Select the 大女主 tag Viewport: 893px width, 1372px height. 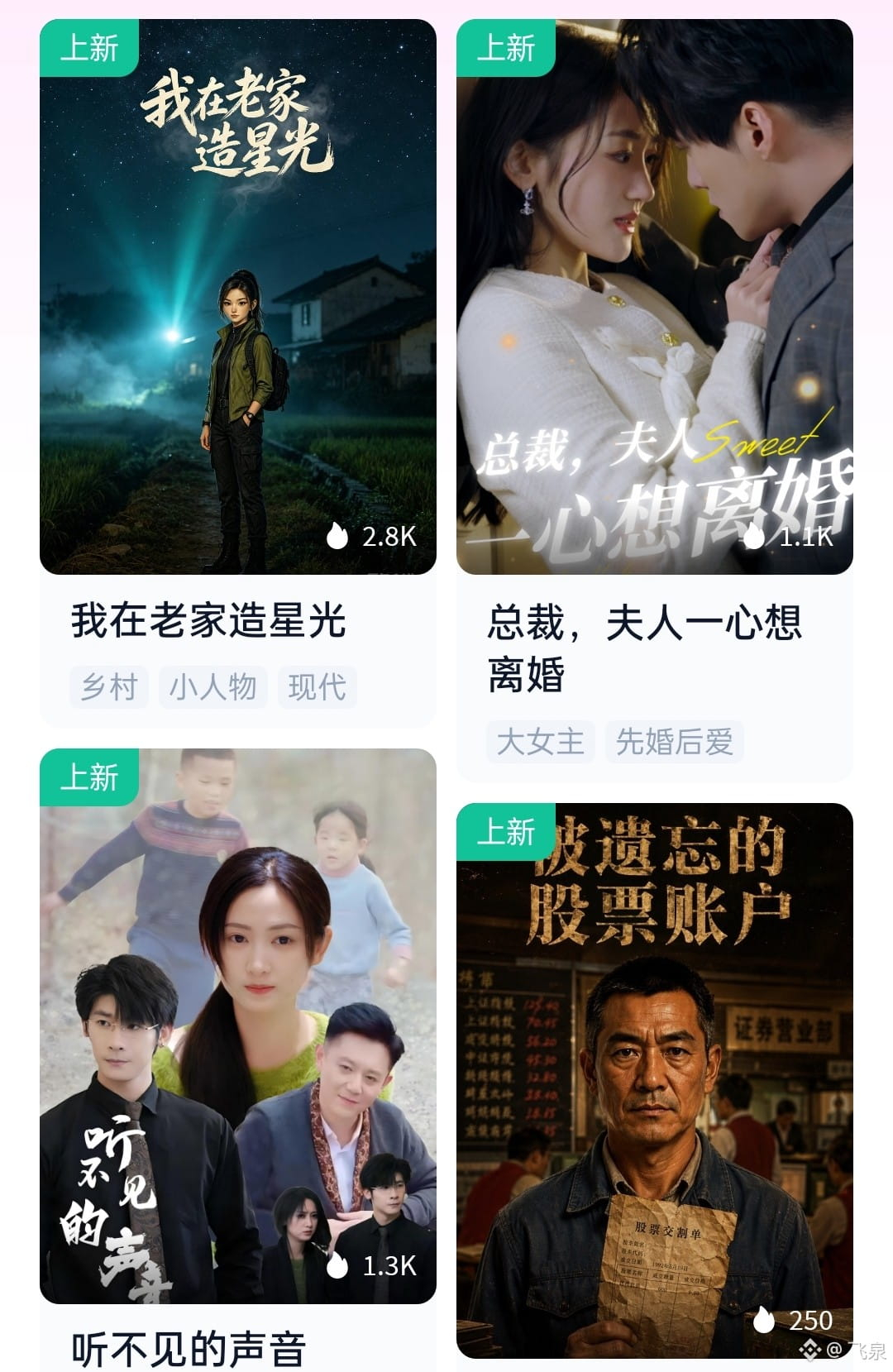click(541, 741)
